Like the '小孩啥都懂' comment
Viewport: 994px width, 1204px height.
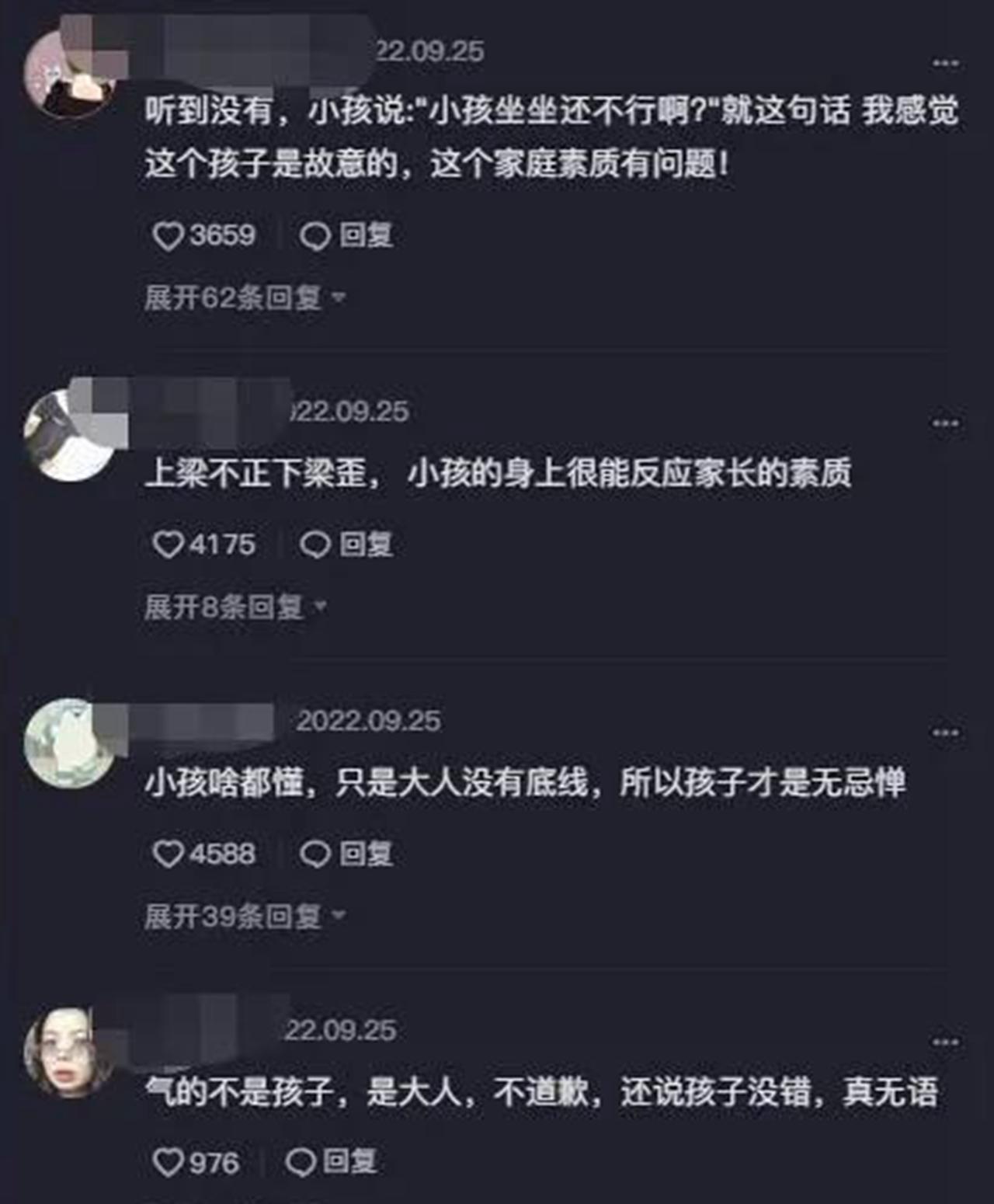point(169,854)
